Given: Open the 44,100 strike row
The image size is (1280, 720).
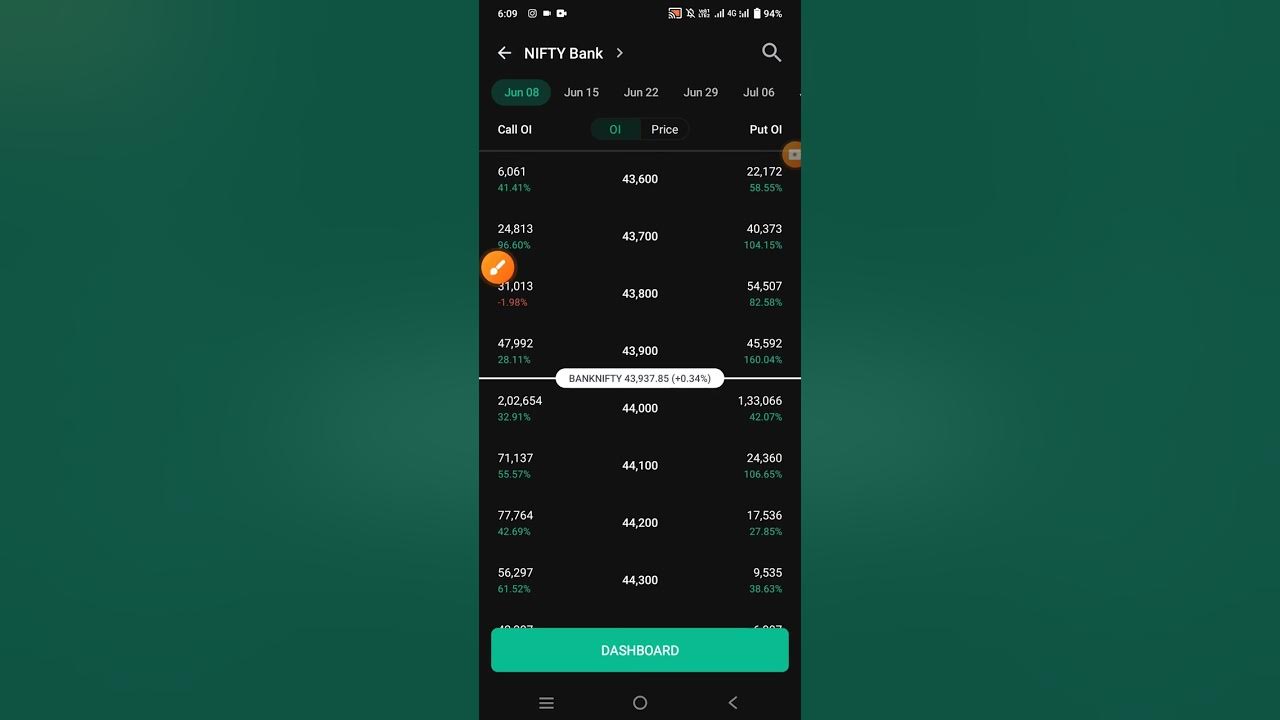Looking at the screenshot, I should tap(640, 465).
